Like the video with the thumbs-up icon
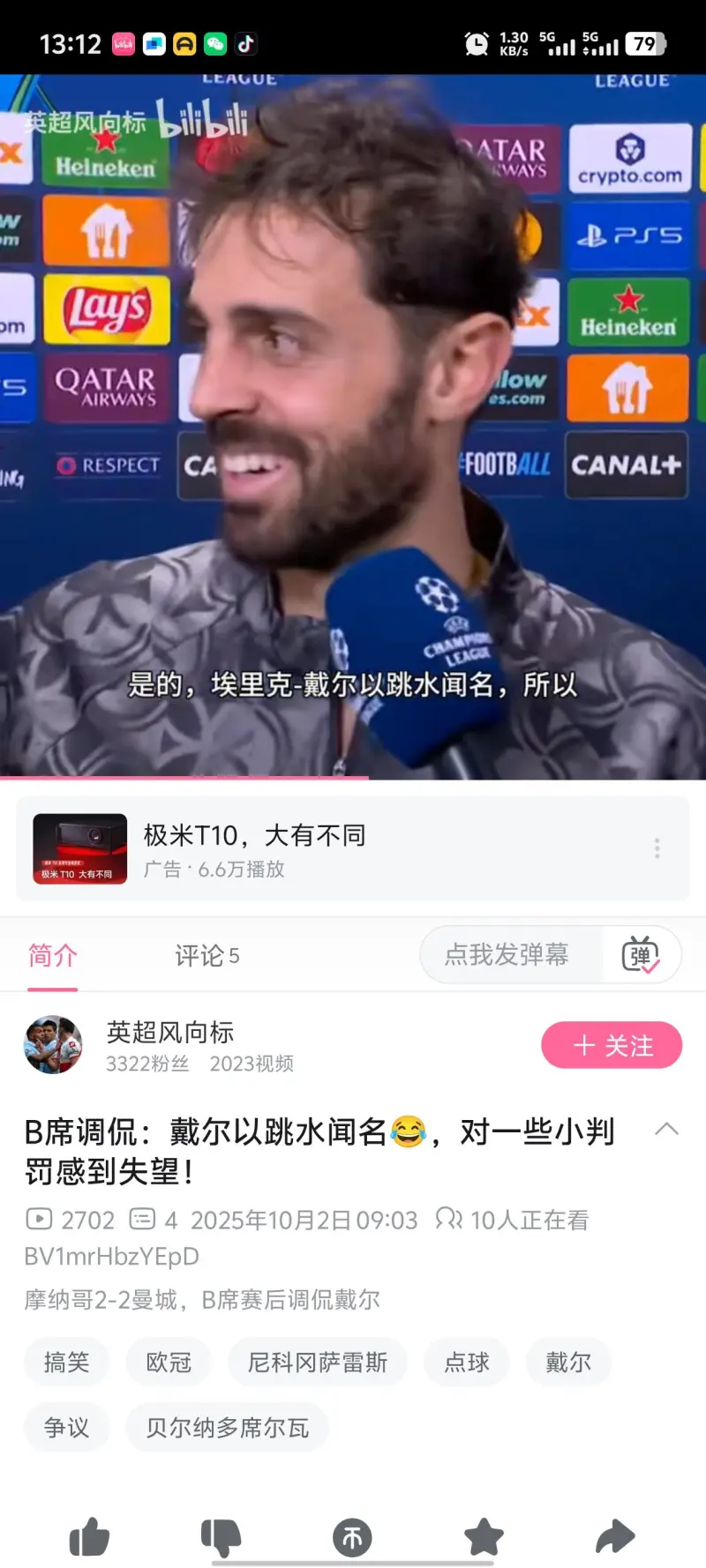This screenshot has width=706, height=1568. (89, 1537)
